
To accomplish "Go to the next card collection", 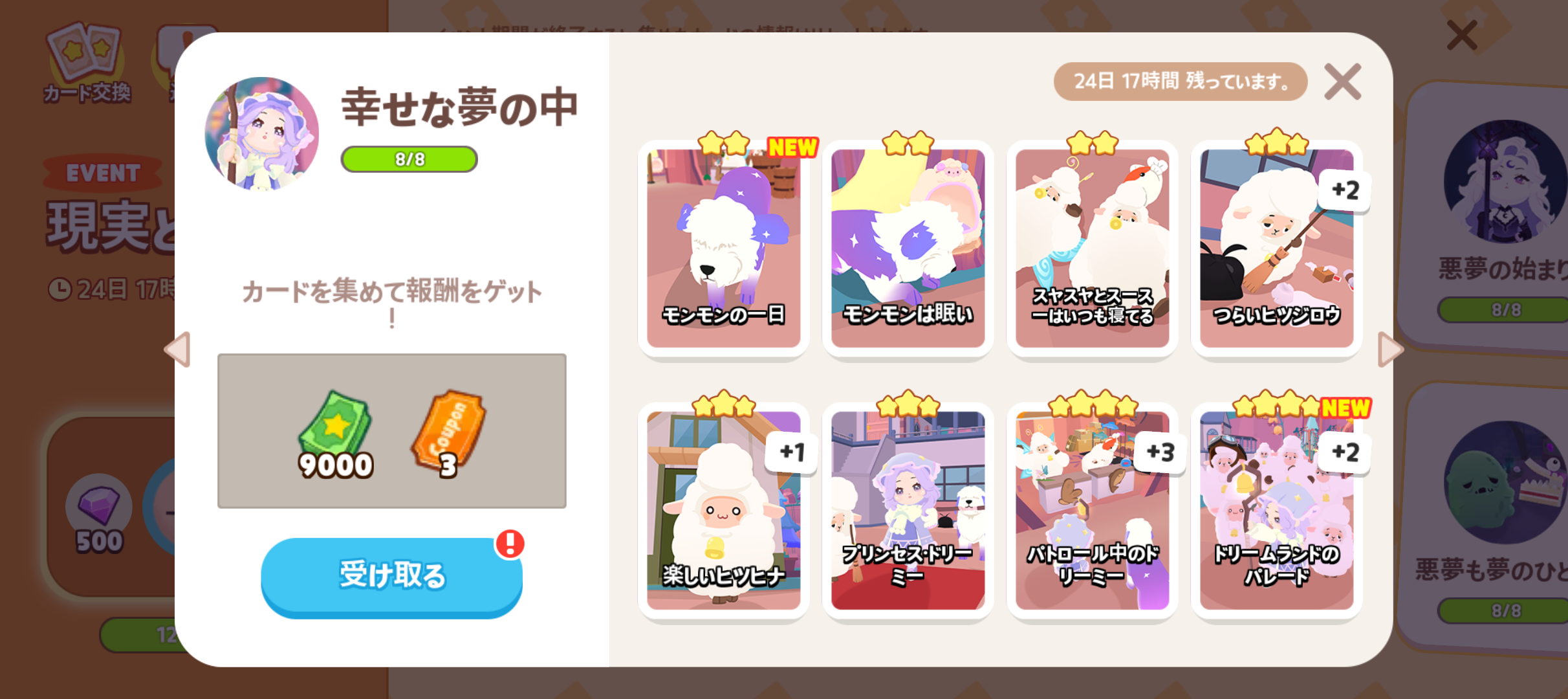I will (x=1389, y=349).
